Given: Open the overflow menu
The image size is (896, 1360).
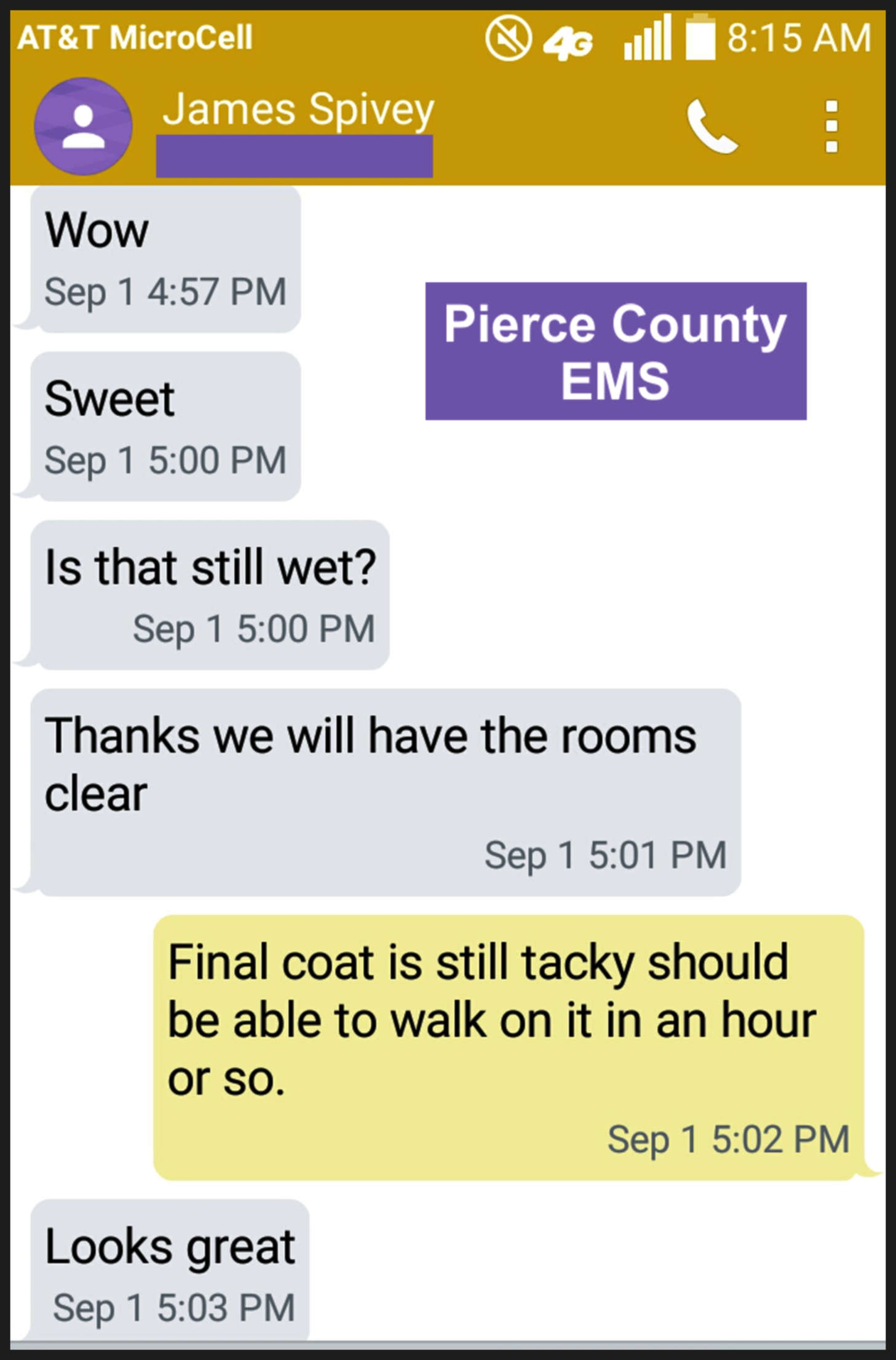Looking at the screenshot, I should [x=831, y=126].
